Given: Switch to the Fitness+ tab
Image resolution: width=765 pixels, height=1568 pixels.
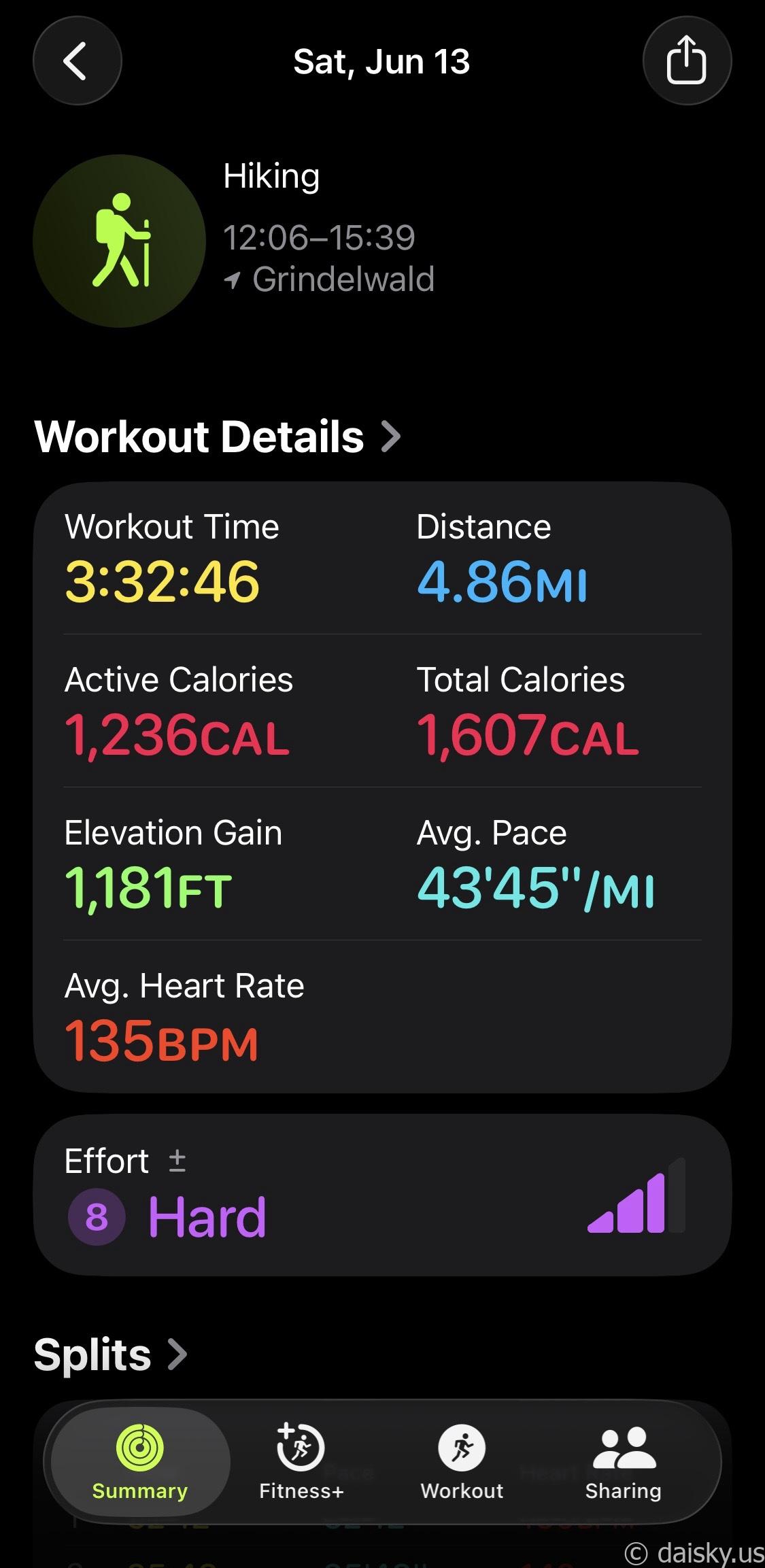Looking at the screenshot, I should 301,1461.
